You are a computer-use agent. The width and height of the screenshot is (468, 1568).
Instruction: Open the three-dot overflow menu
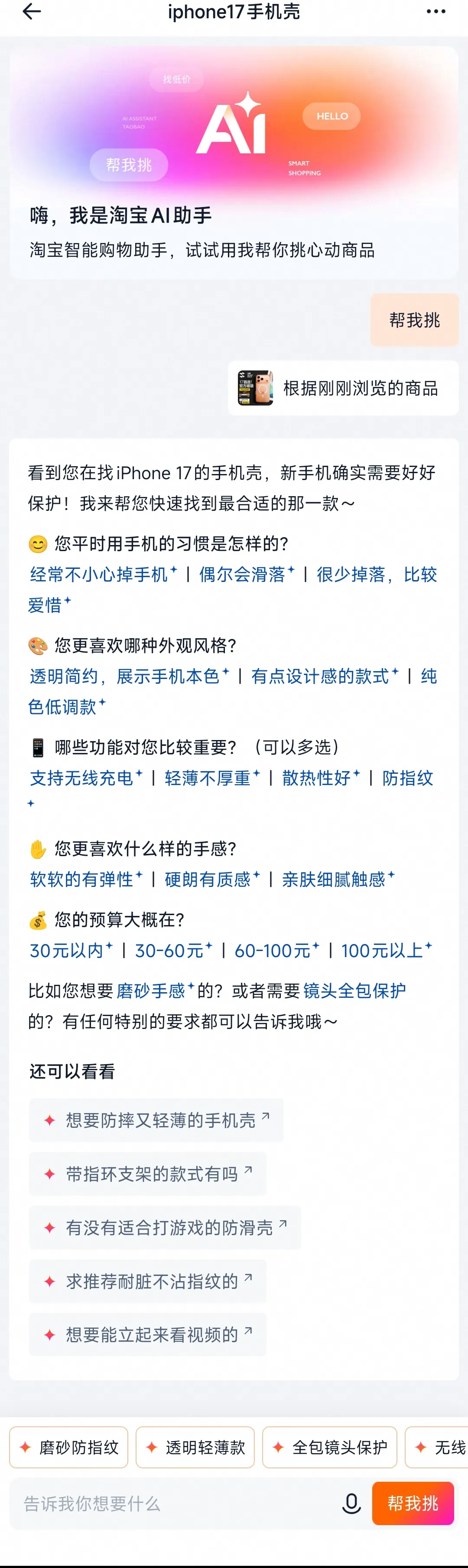436,12
